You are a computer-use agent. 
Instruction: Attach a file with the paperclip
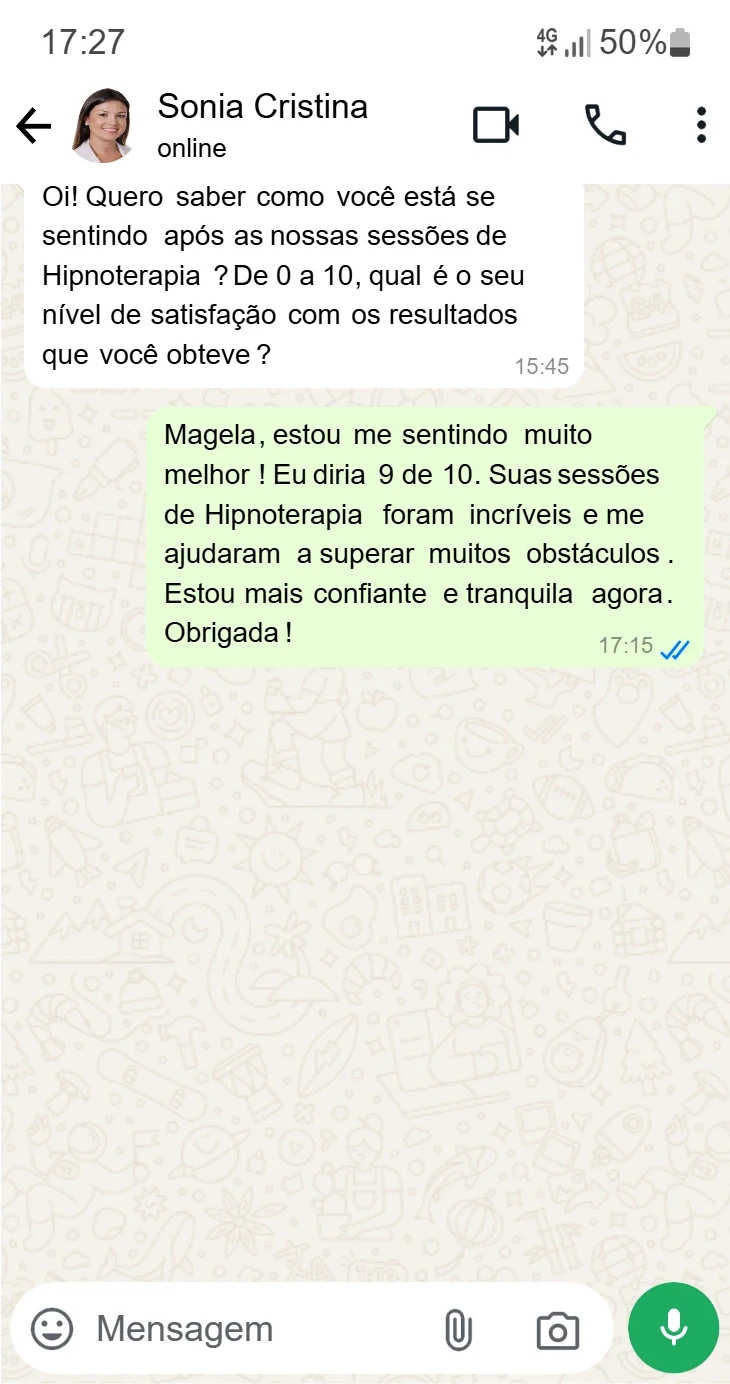pos(457,1330)
